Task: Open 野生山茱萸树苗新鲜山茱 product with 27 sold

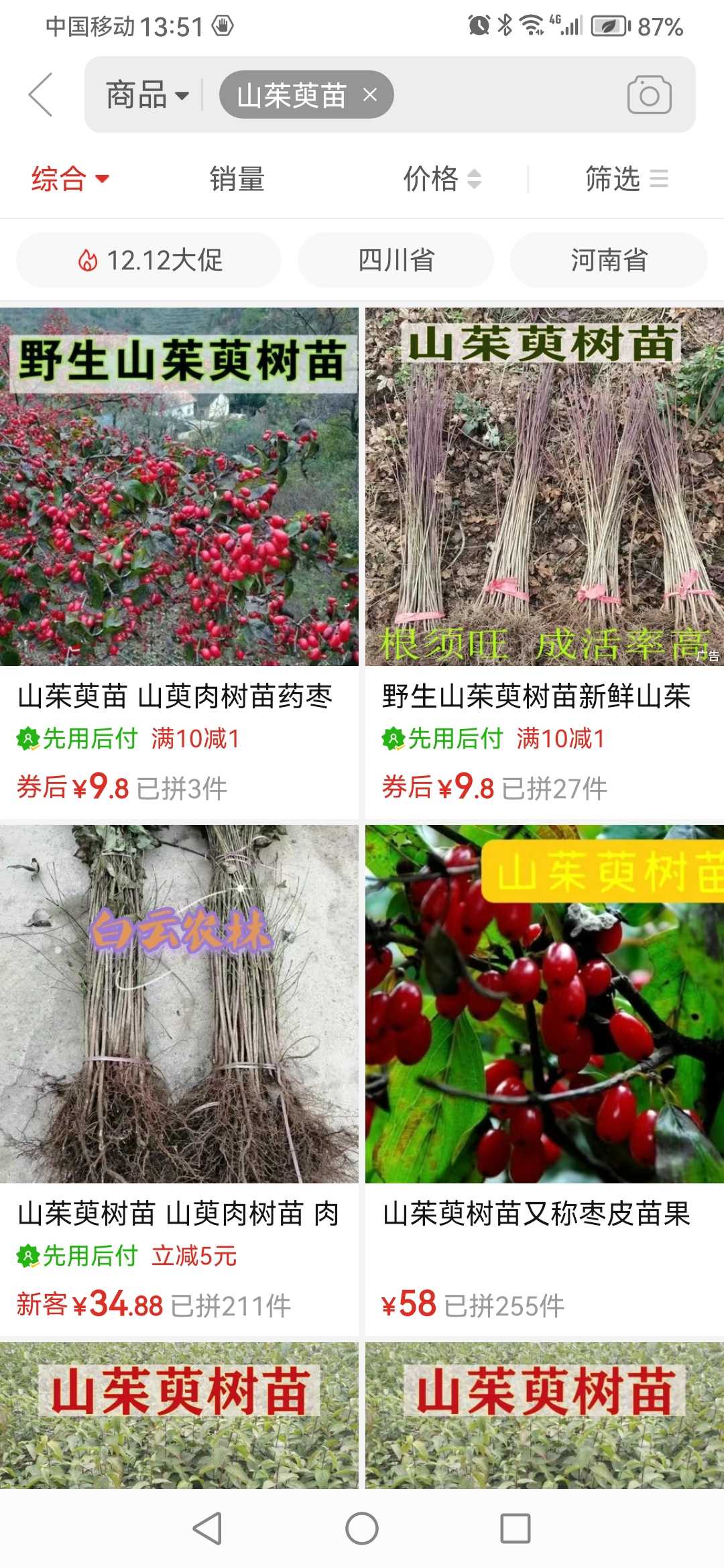Action: (x=544, y=563)
